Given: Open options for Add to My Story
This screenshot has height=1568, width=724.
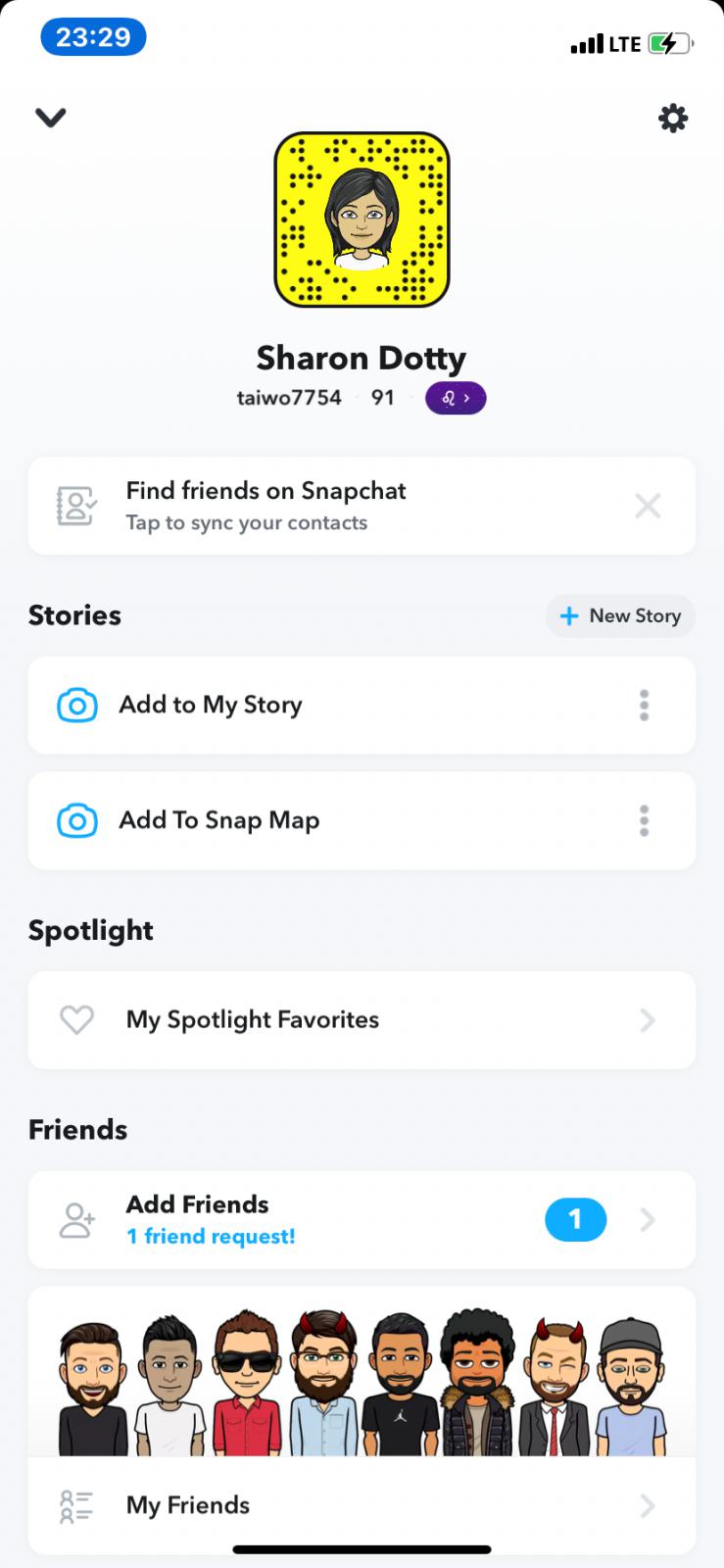Looking at the screenshot, I should [x=644, y=706].
